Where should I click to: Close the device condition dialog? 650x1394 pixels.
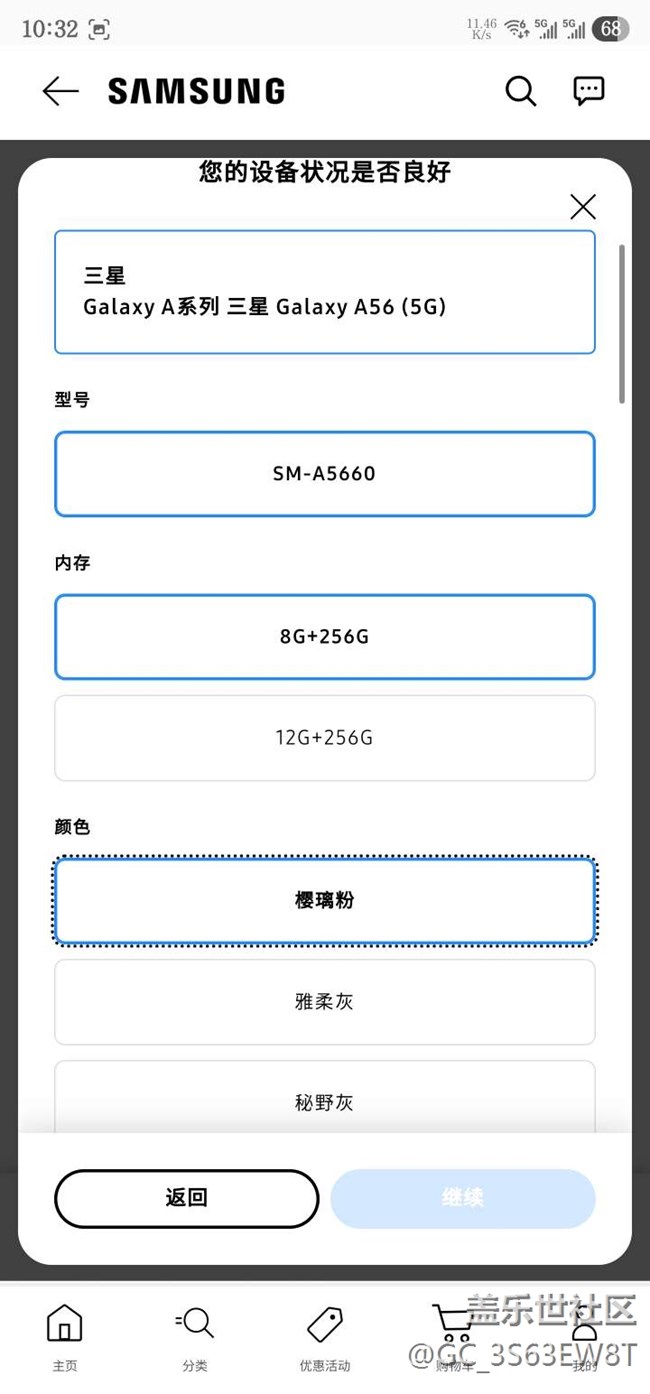583,207
